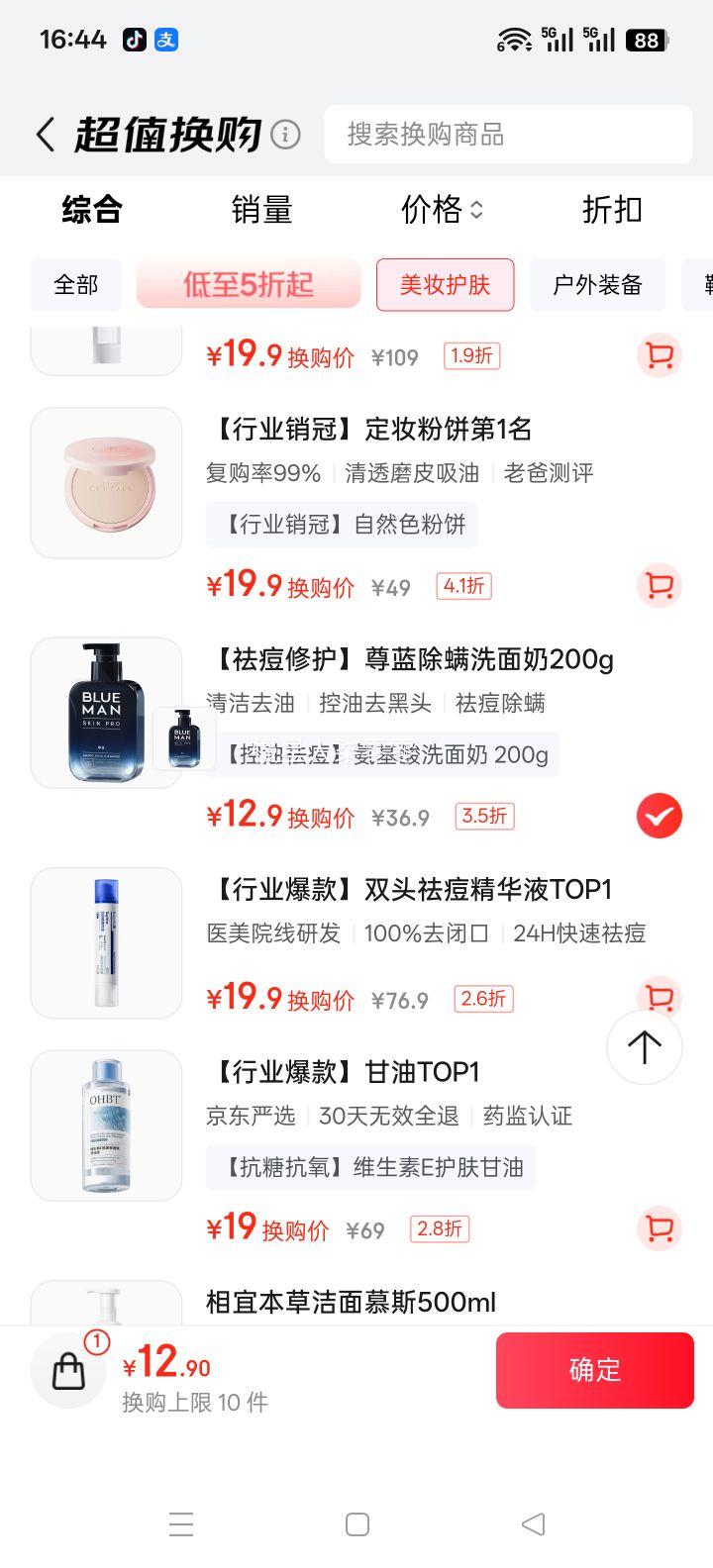Open the info icon beside 超值换购
The width and height of the screenshot is (713, 1568).
[x=285, y=135]
